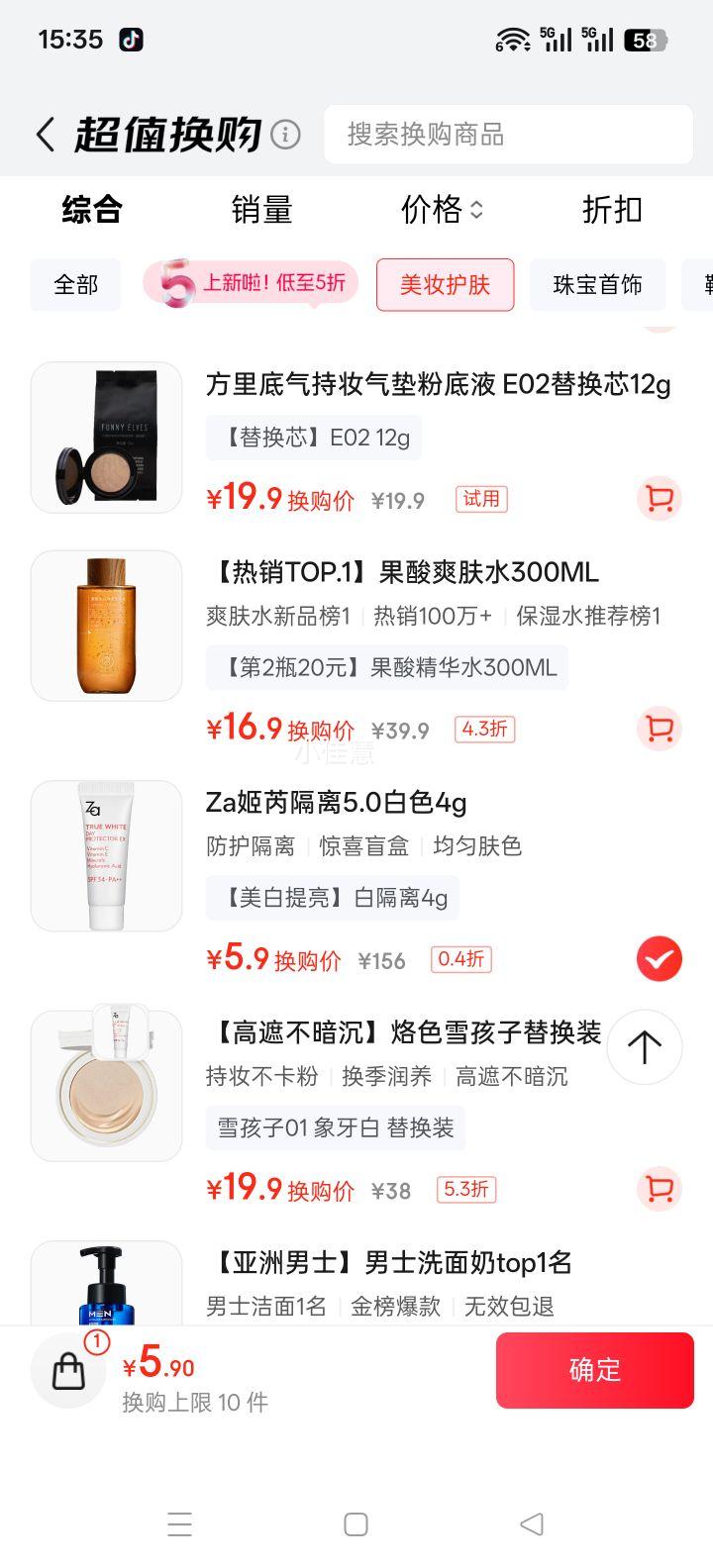Sort products by 折扣
Screen dimensions: 713x1568
tap(612, 210)
